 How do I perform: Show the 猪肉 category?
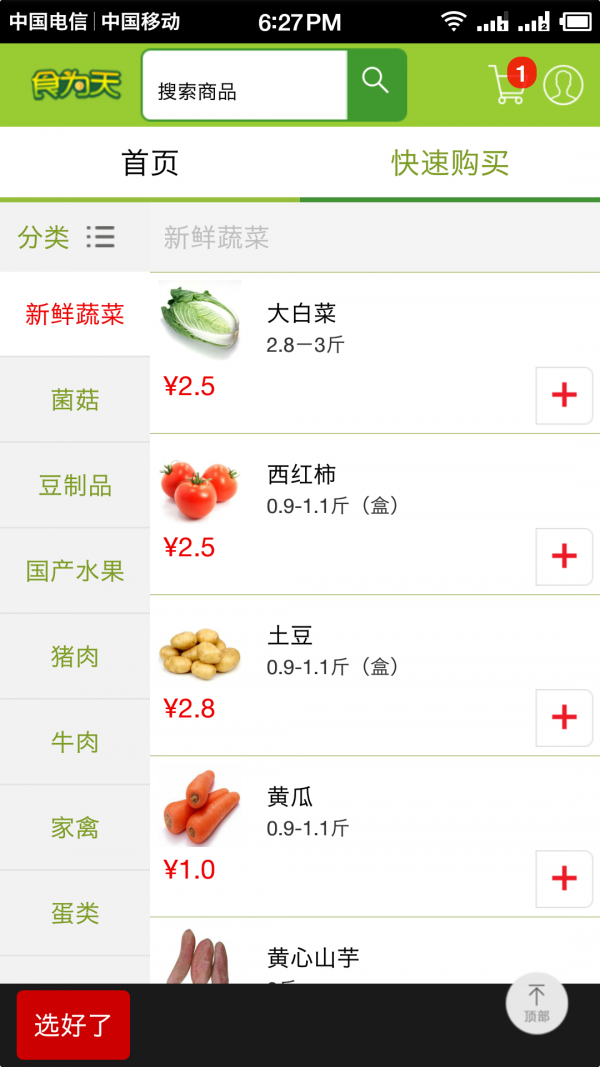(x=75, y=657)
